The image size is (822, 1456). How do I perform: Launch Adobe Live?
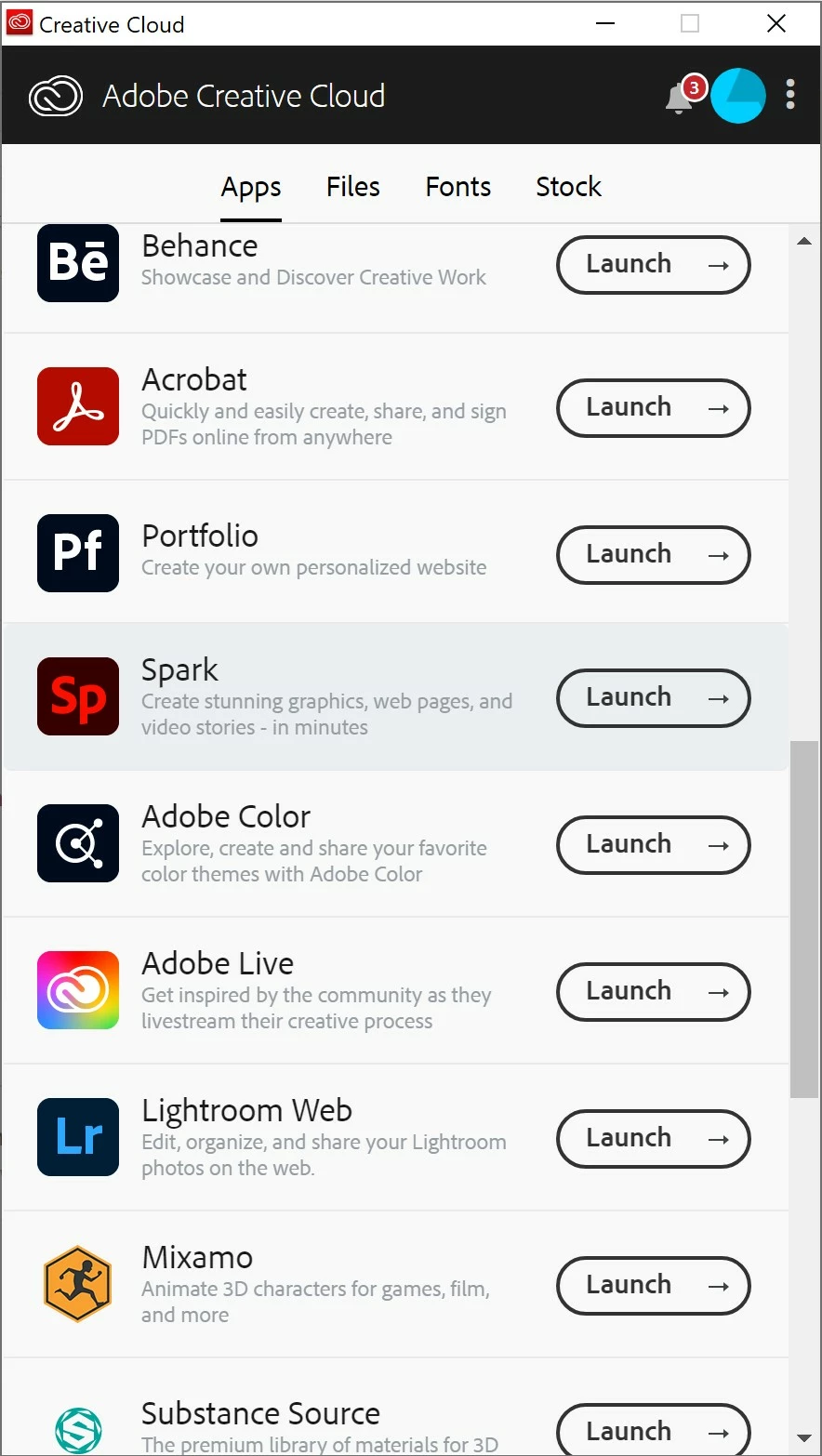(x=653, y=992)
